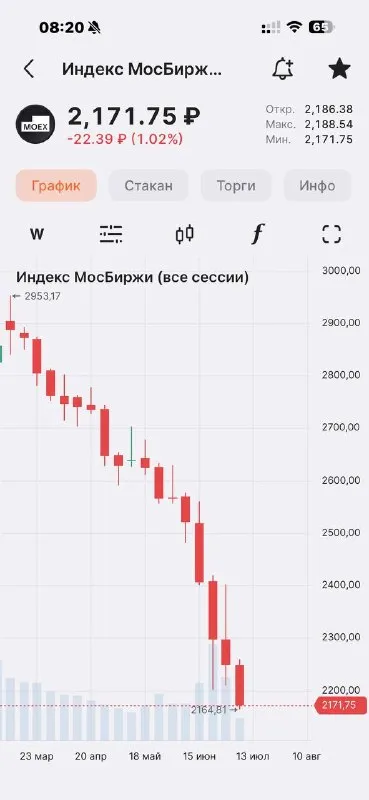Switch to the Стакан tab
Image resolution: width=369 pixels, height=800 pixels.
point(149,186)
